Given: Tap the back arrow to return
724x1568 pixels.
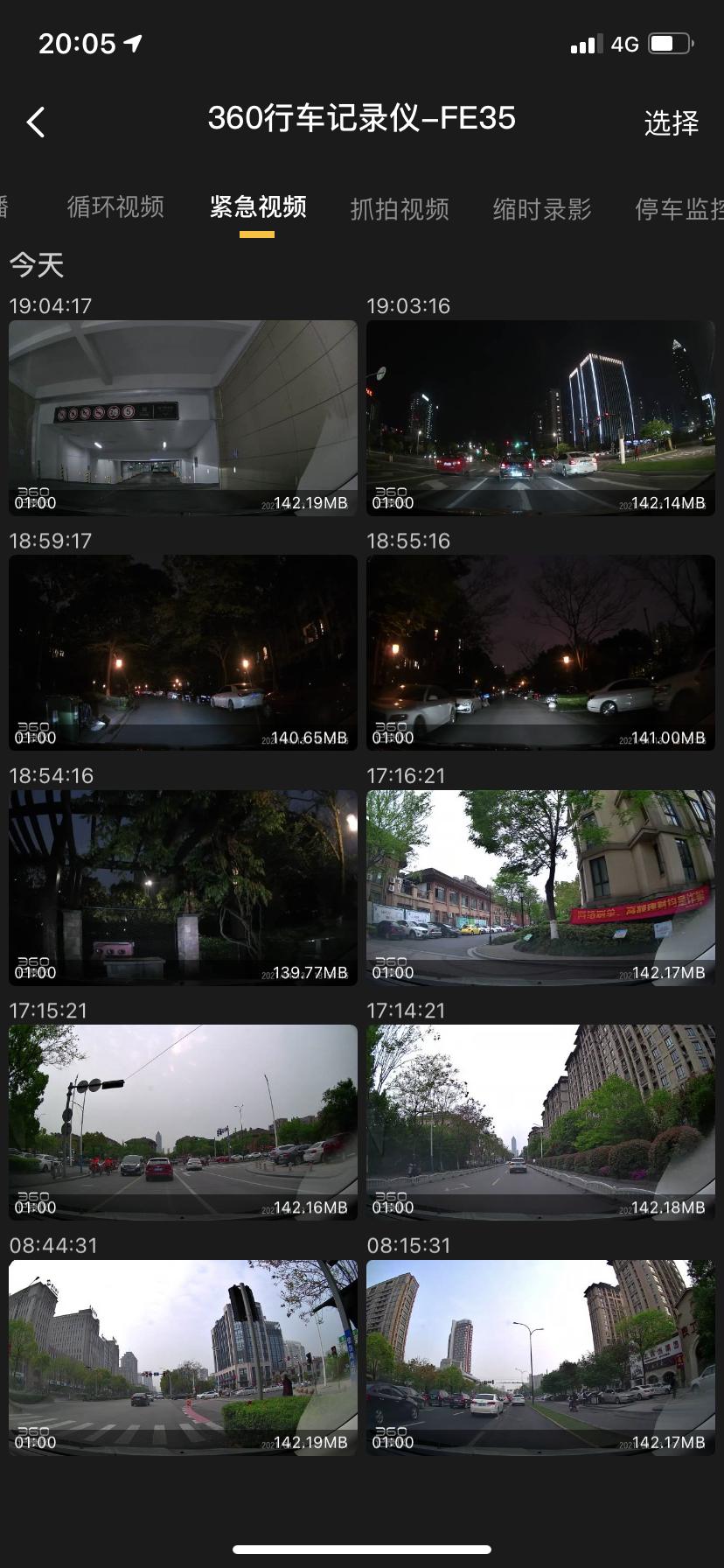Looking at the screenshot, I should point(35,121).
